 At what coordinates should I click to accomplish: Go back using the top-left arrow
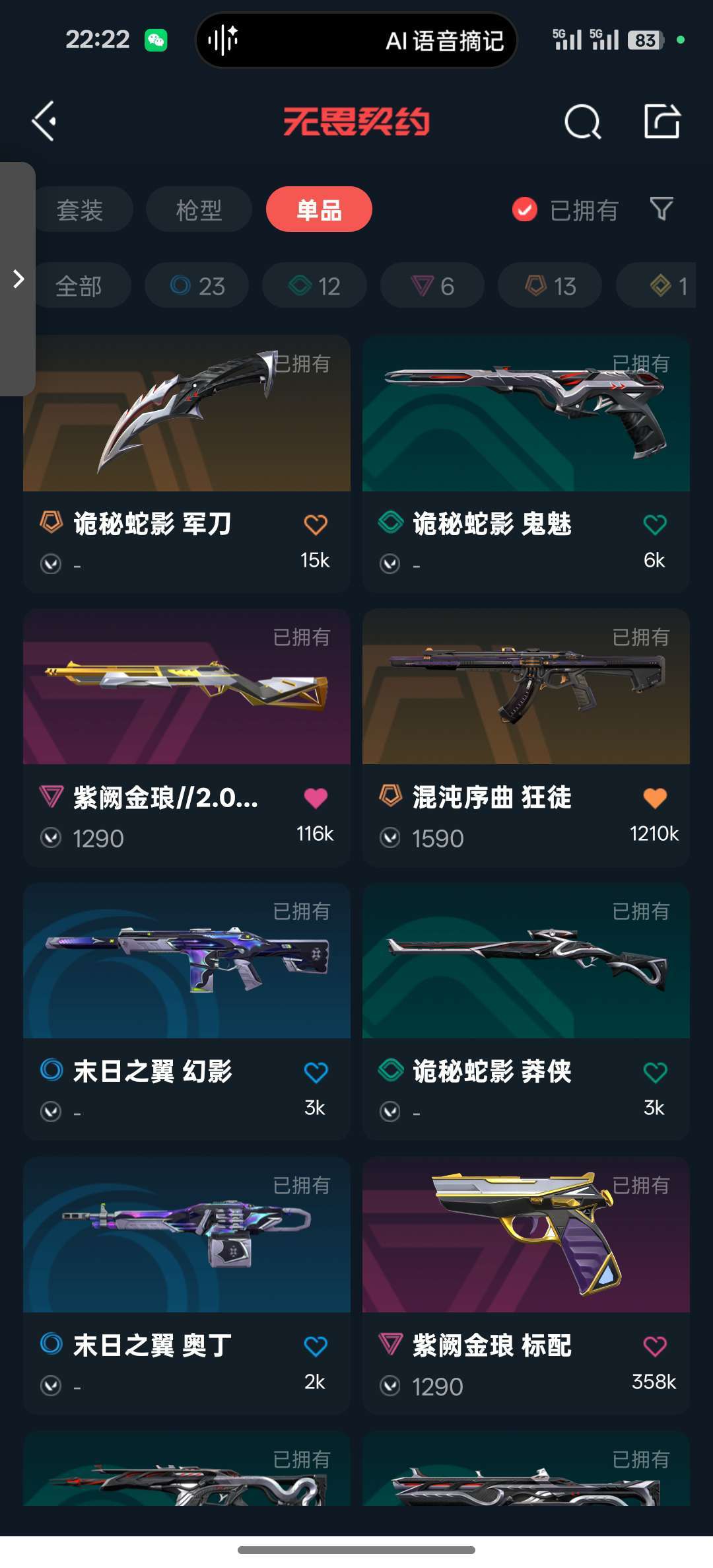click(44, 122)
